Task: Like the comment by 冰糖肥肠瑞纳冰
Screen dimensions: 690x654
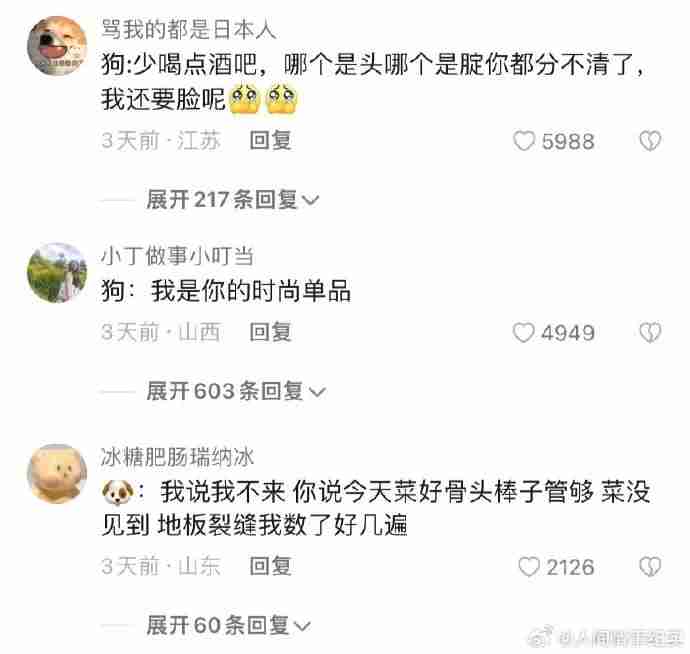Action: 529,567
